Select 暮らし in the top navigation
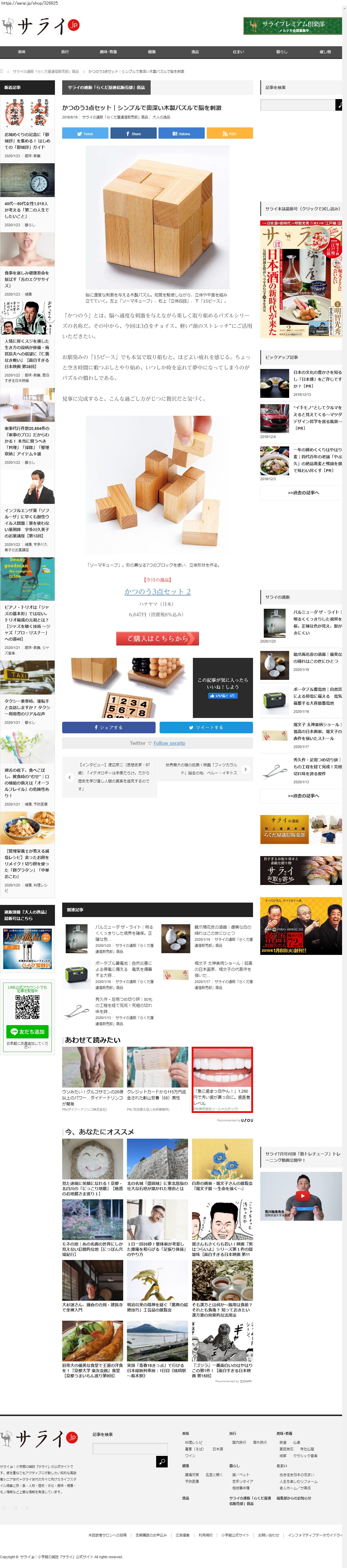This screenshot has width=347, height=1568. (x=281, y=52)
